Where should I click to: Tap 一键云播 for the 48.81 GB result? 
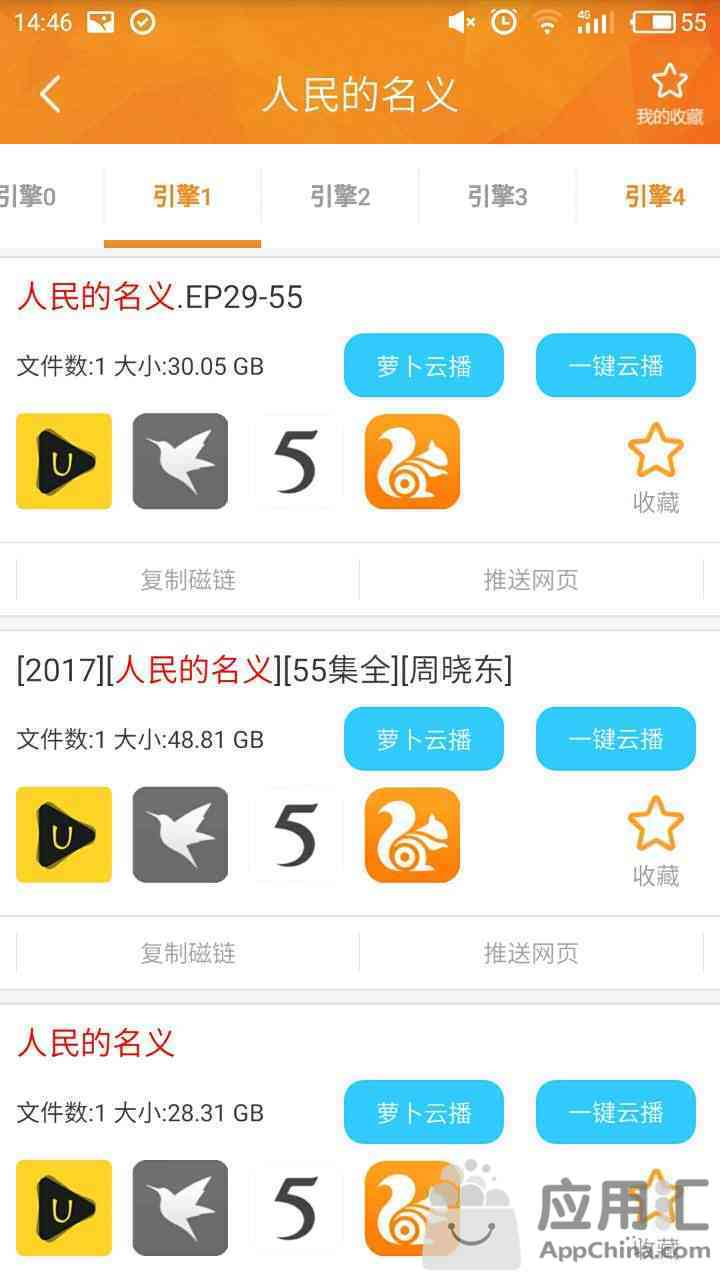[x=616, y=739]
